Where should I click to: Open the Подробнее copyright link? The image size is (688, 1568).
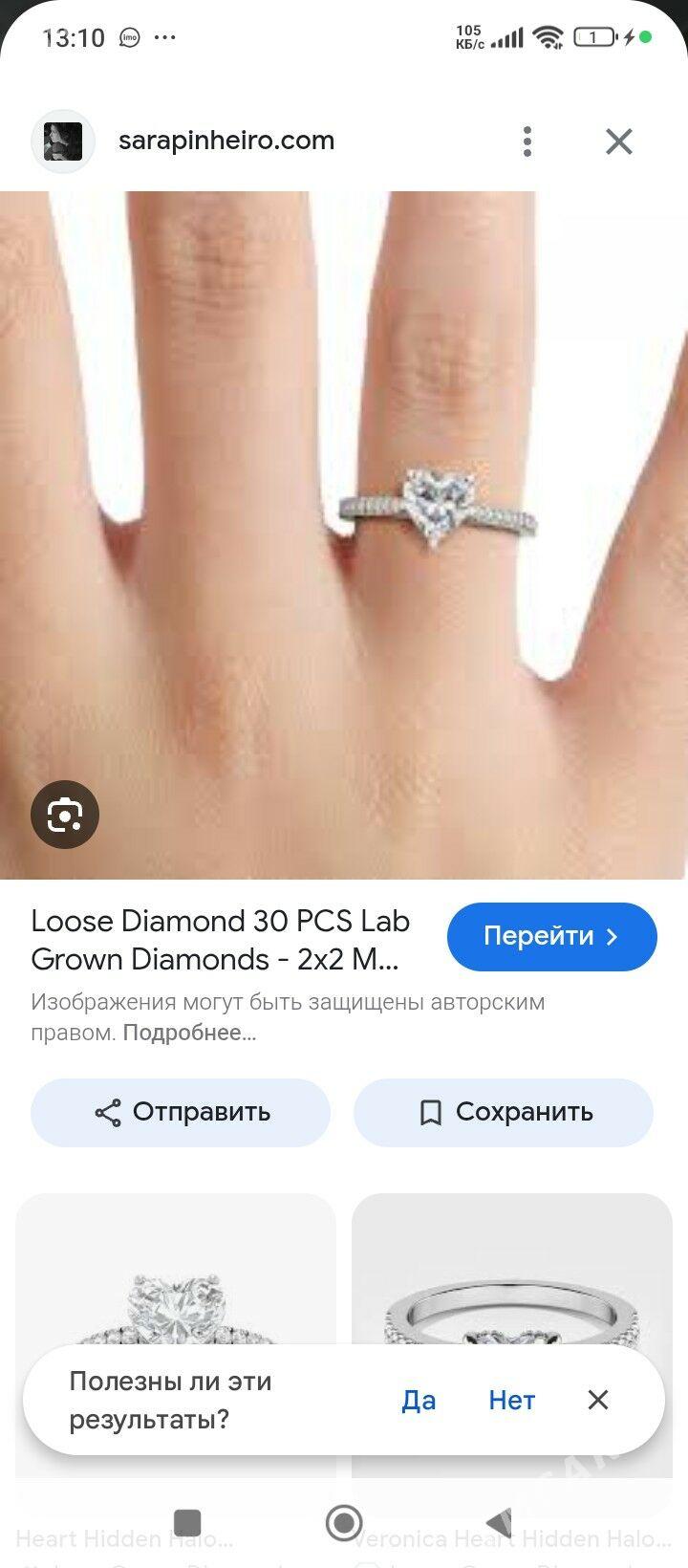[189, 1033]
